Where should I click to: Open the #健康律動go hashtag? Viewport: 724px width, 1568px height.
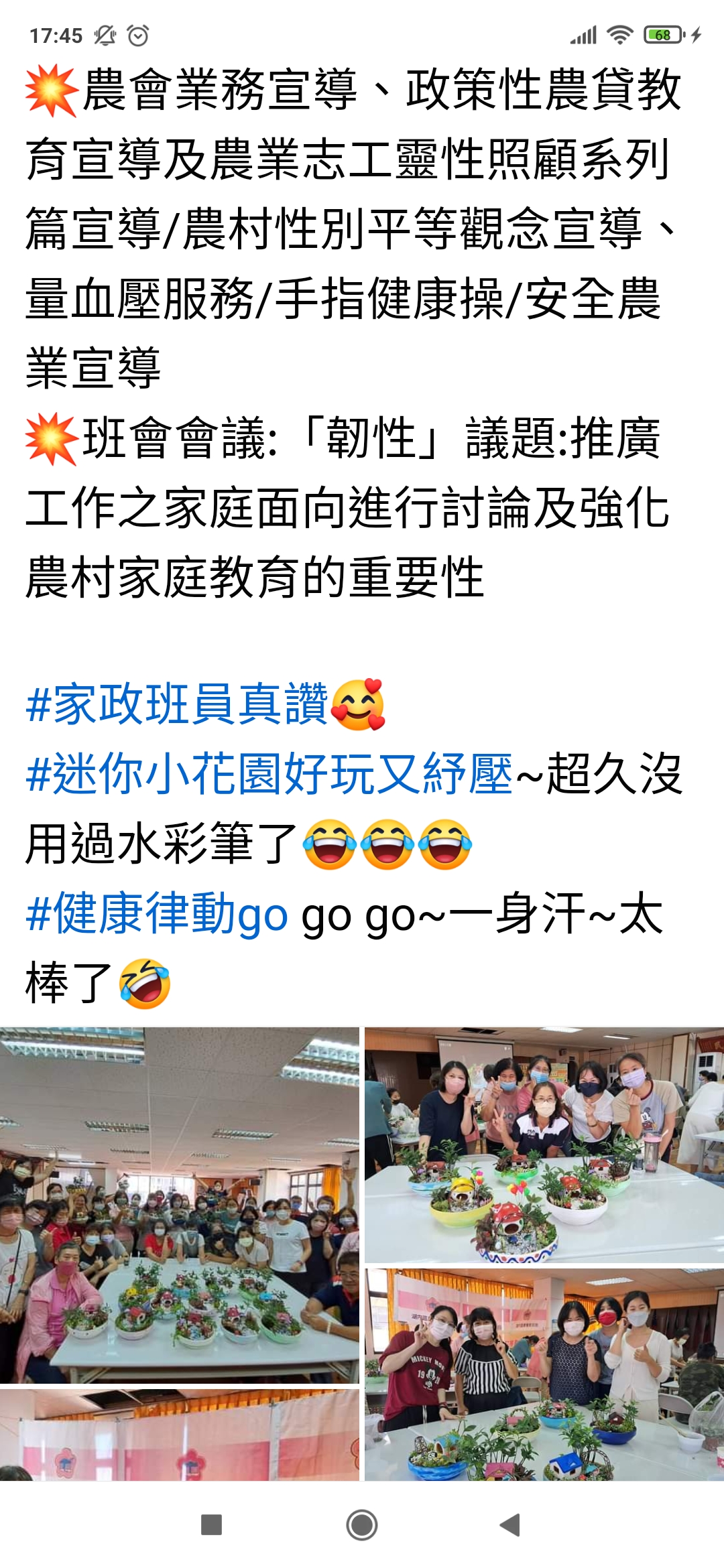(157, 914)
